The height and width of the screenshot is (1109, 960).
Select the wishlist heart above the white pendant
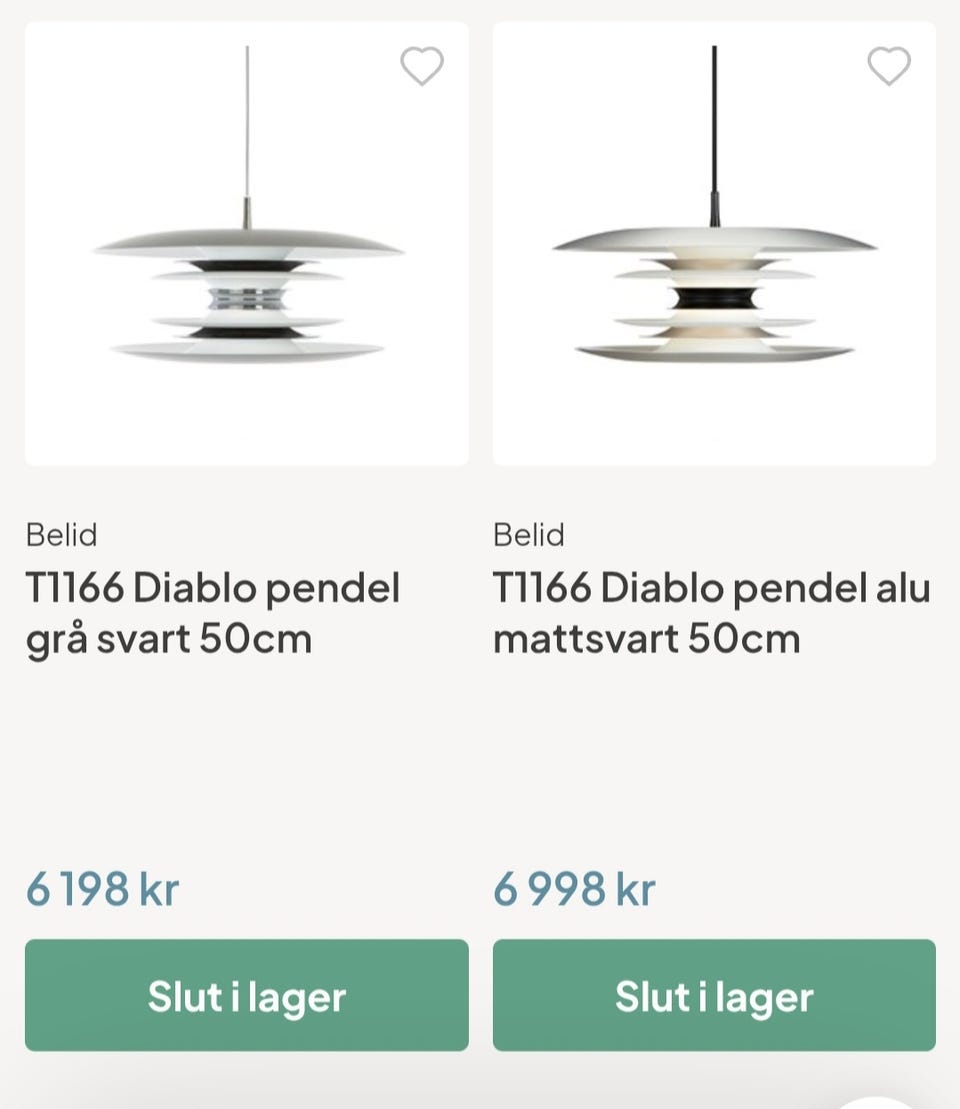421,65
